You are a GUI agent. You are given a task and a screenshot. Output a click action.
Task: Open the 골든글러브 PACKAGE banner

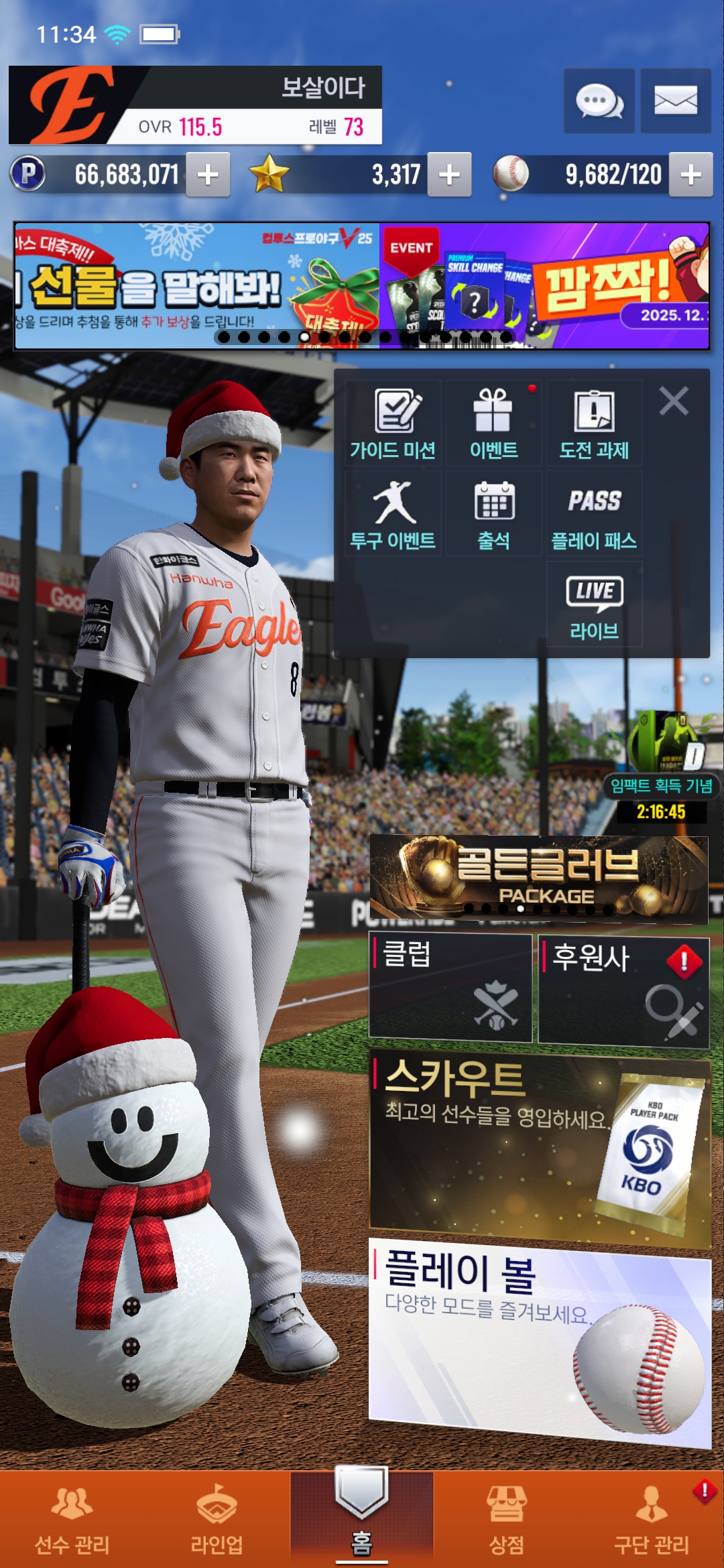[x=538, y=878]
